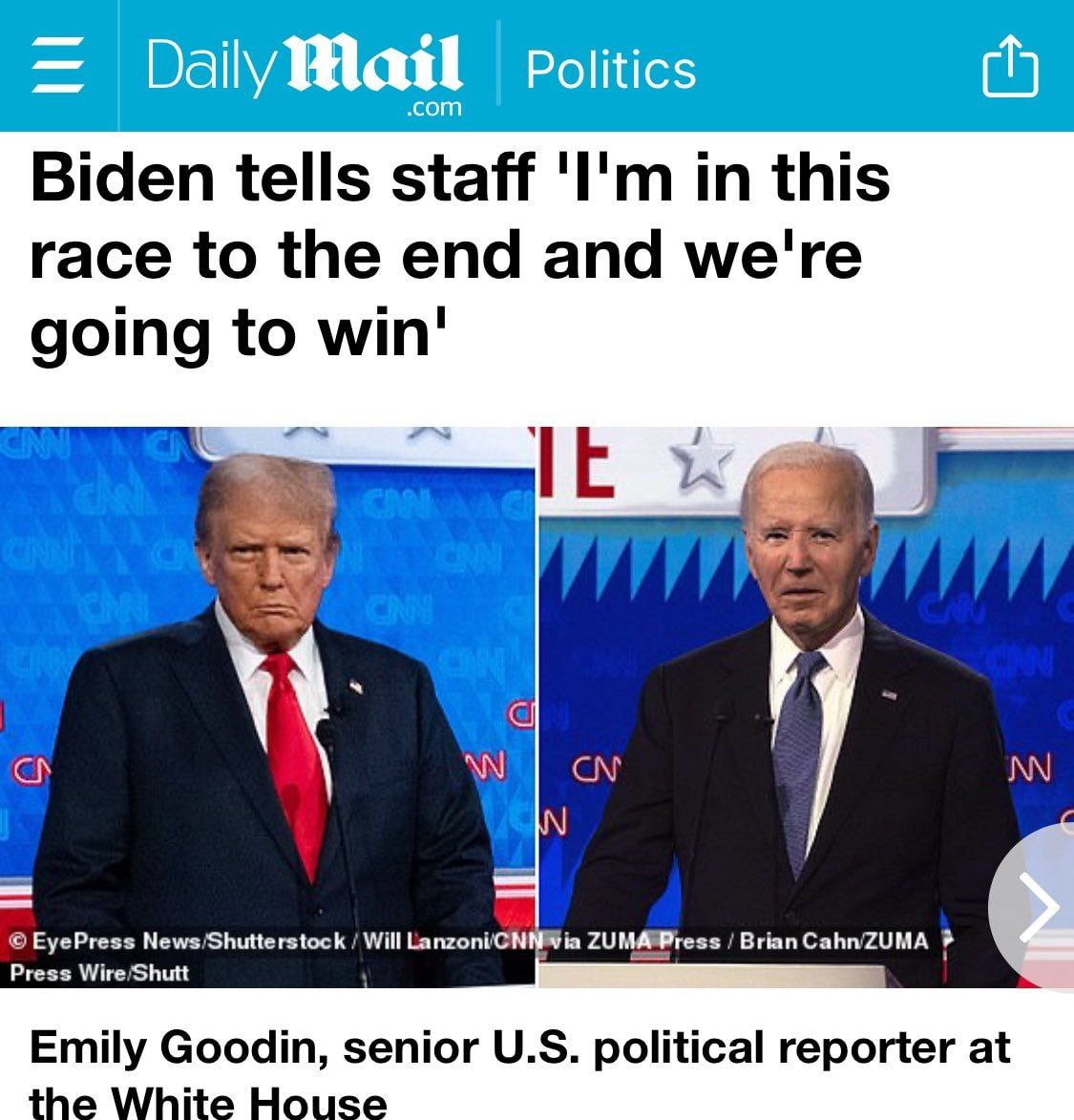Show the next photo in gallery

pyautogui.click(x=1036, y=906)
